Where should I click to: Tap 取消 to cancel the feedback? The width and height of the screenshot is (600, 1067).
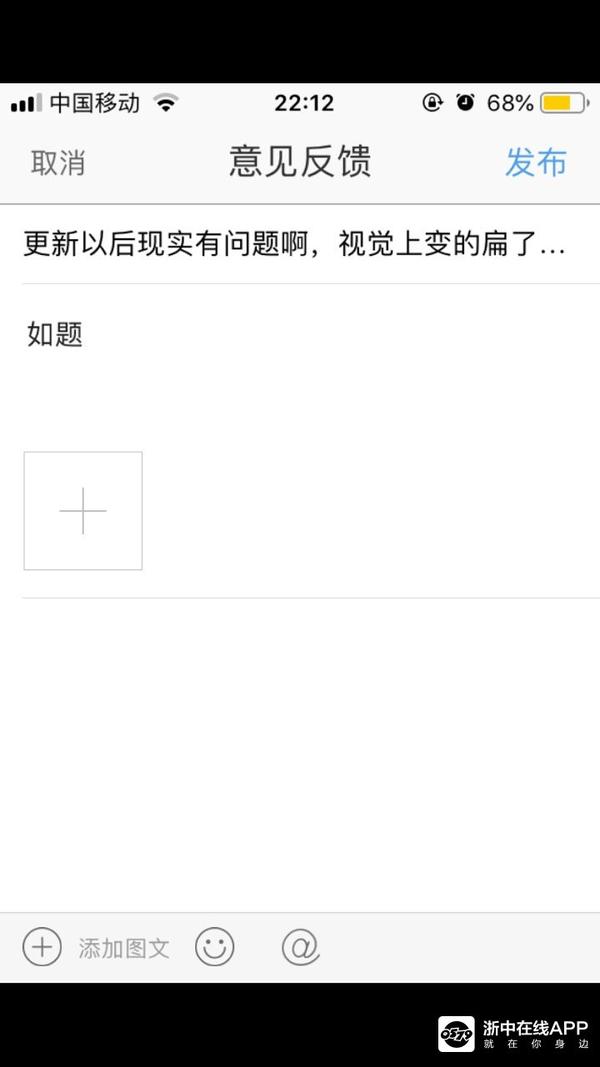click(58, 163)
